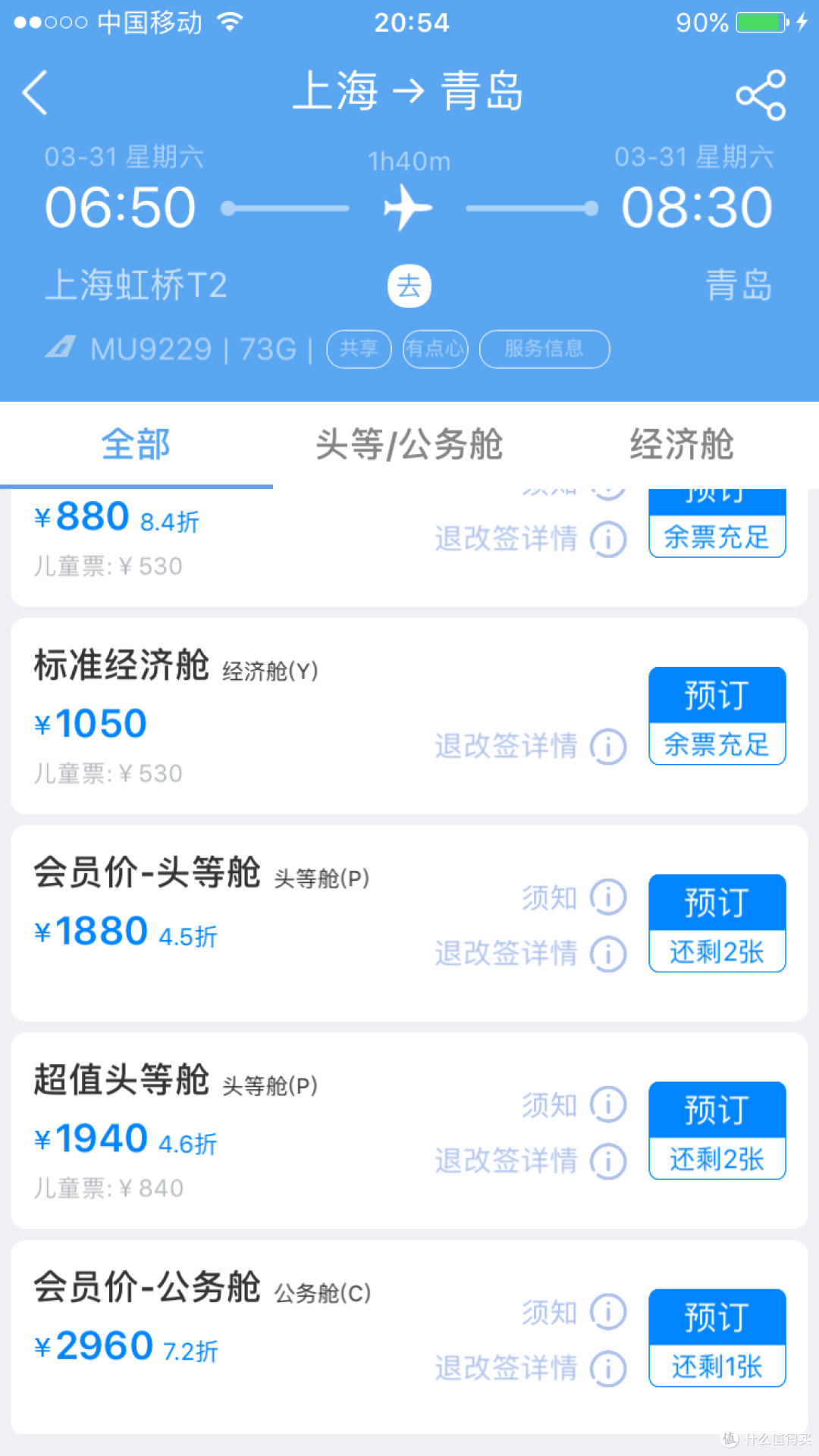Screen dimensions: 819x1456
Task: Switch to the 经济舱 tab
Action: 680,446
